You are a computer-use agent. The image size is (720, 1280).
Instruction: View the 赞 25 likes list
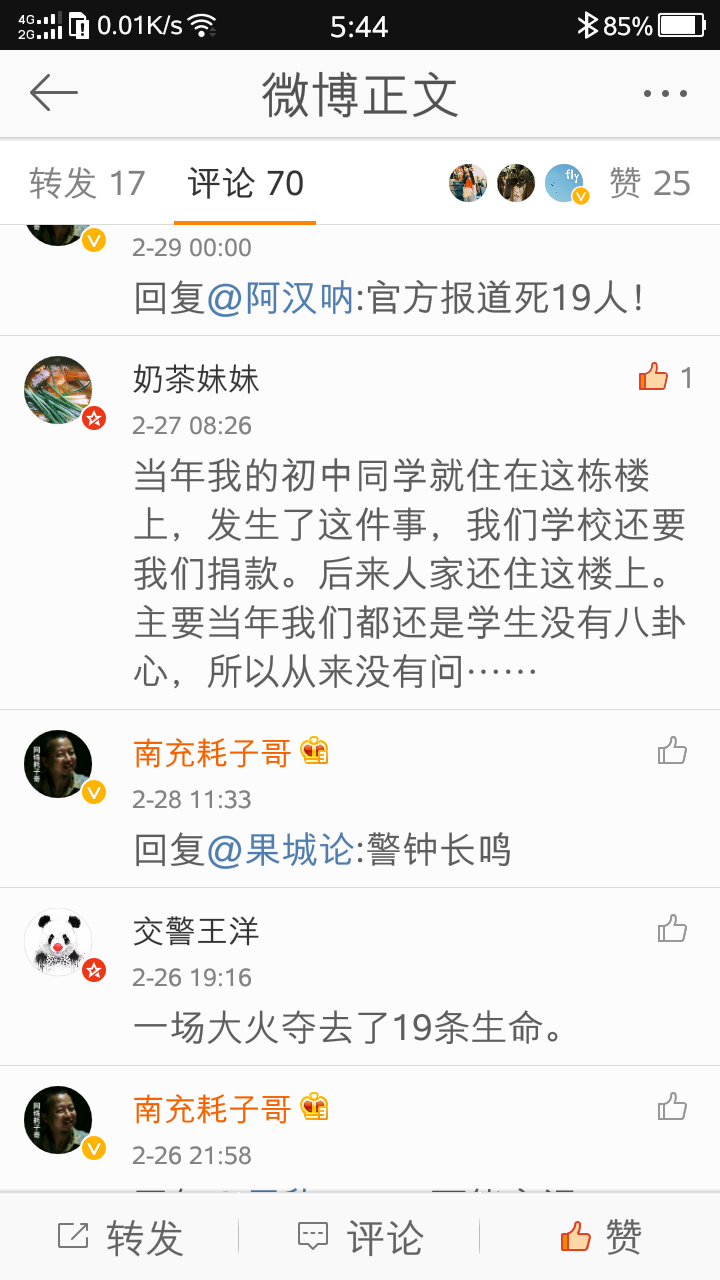[650, 183]
